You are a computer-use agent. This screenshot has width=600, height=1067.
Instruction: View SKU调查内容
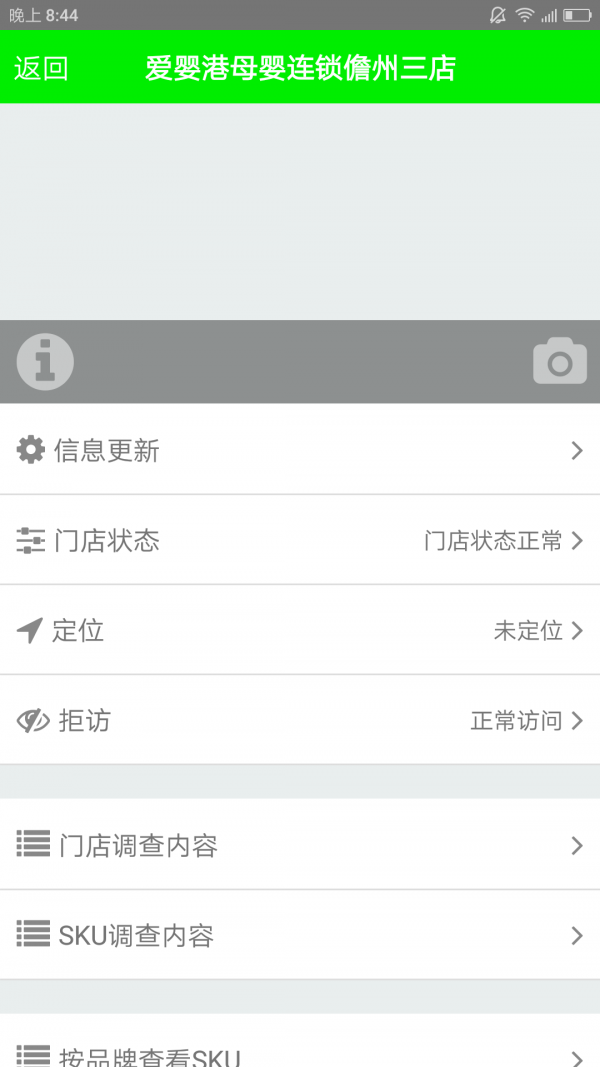pos(300,936)
